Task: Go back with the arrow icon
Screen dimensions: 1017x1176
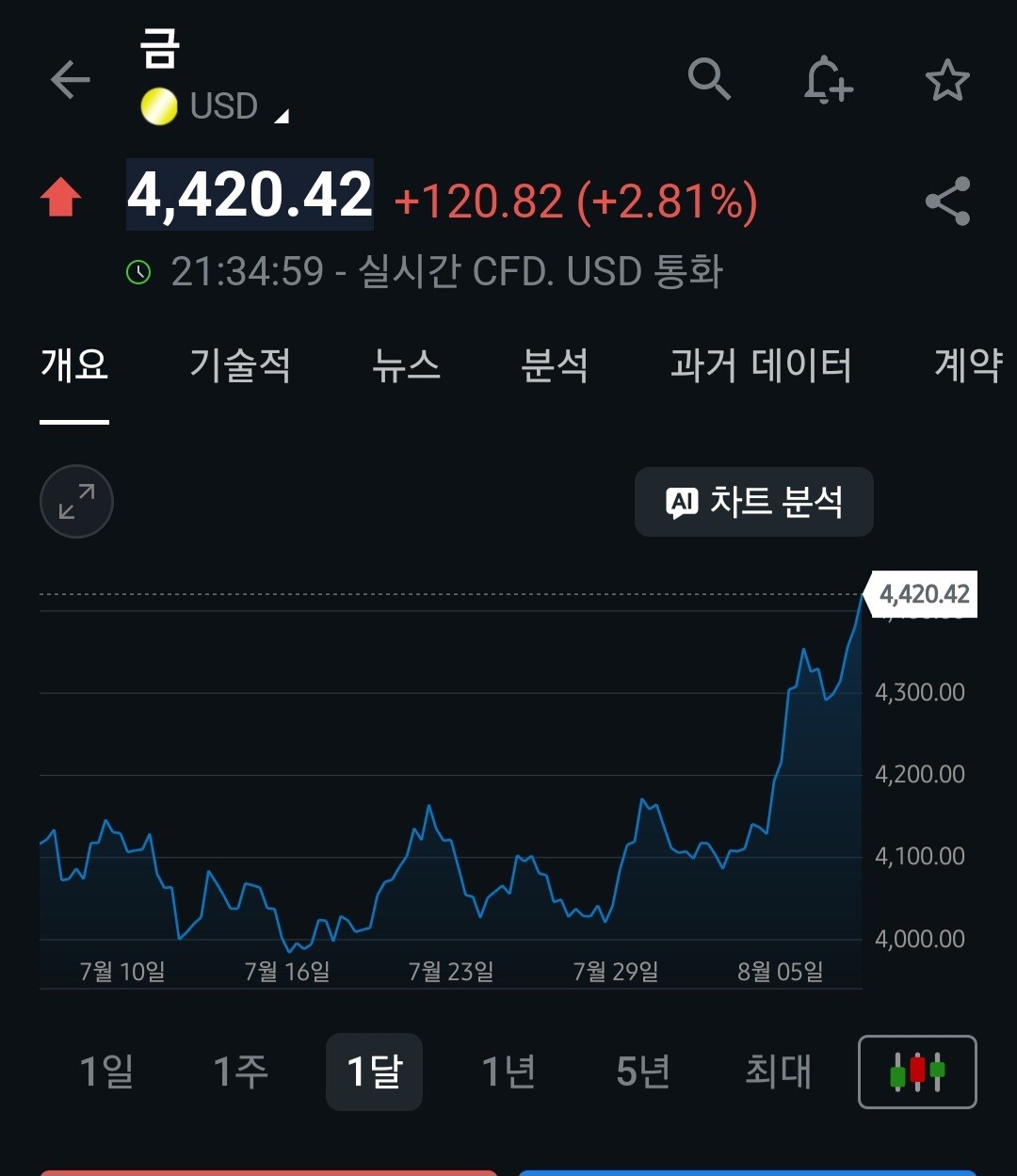Action: tap(71, 80)
